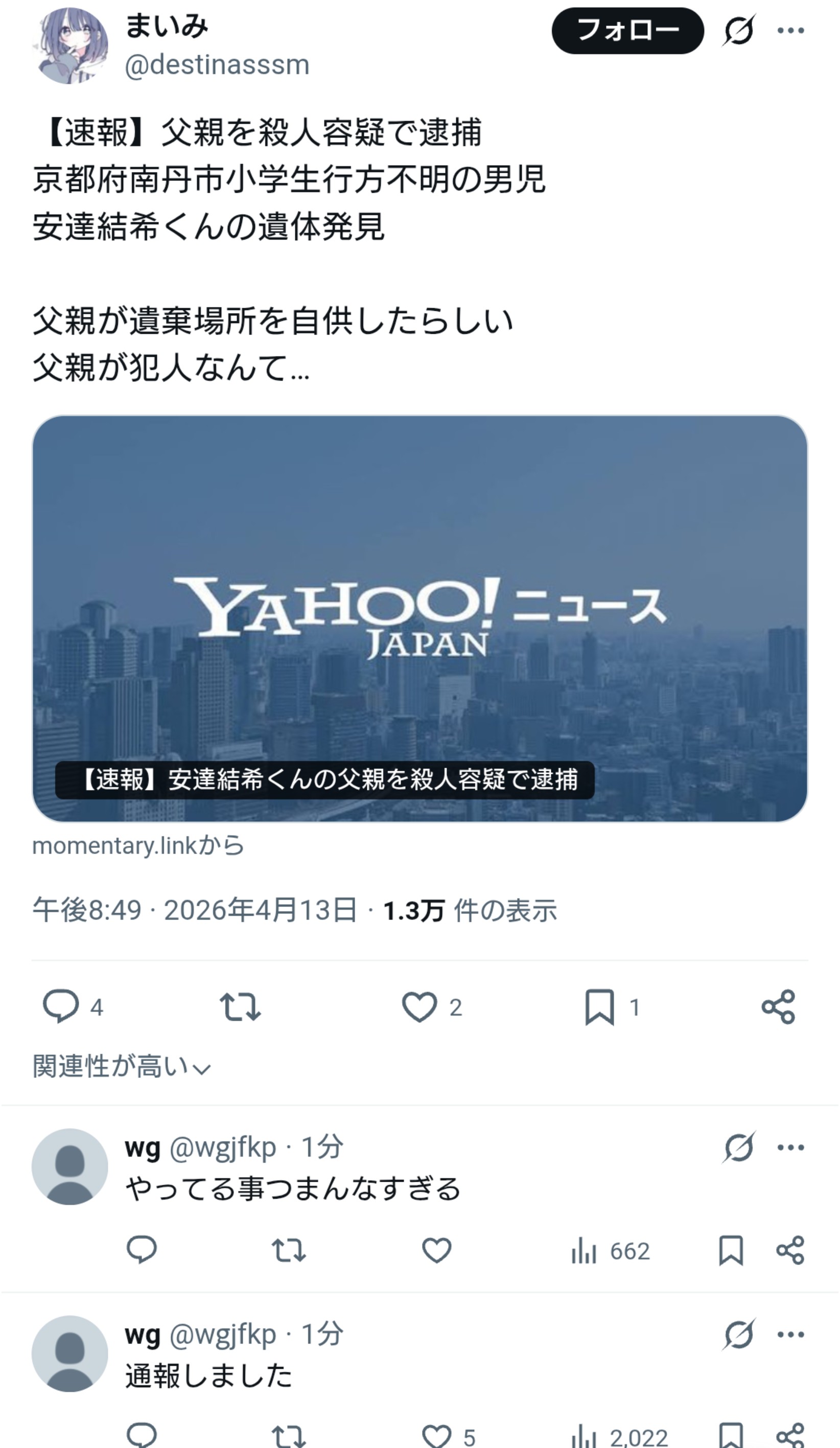
Task: Open まいみ's profile avatar
Action: [x=70, y=46]
